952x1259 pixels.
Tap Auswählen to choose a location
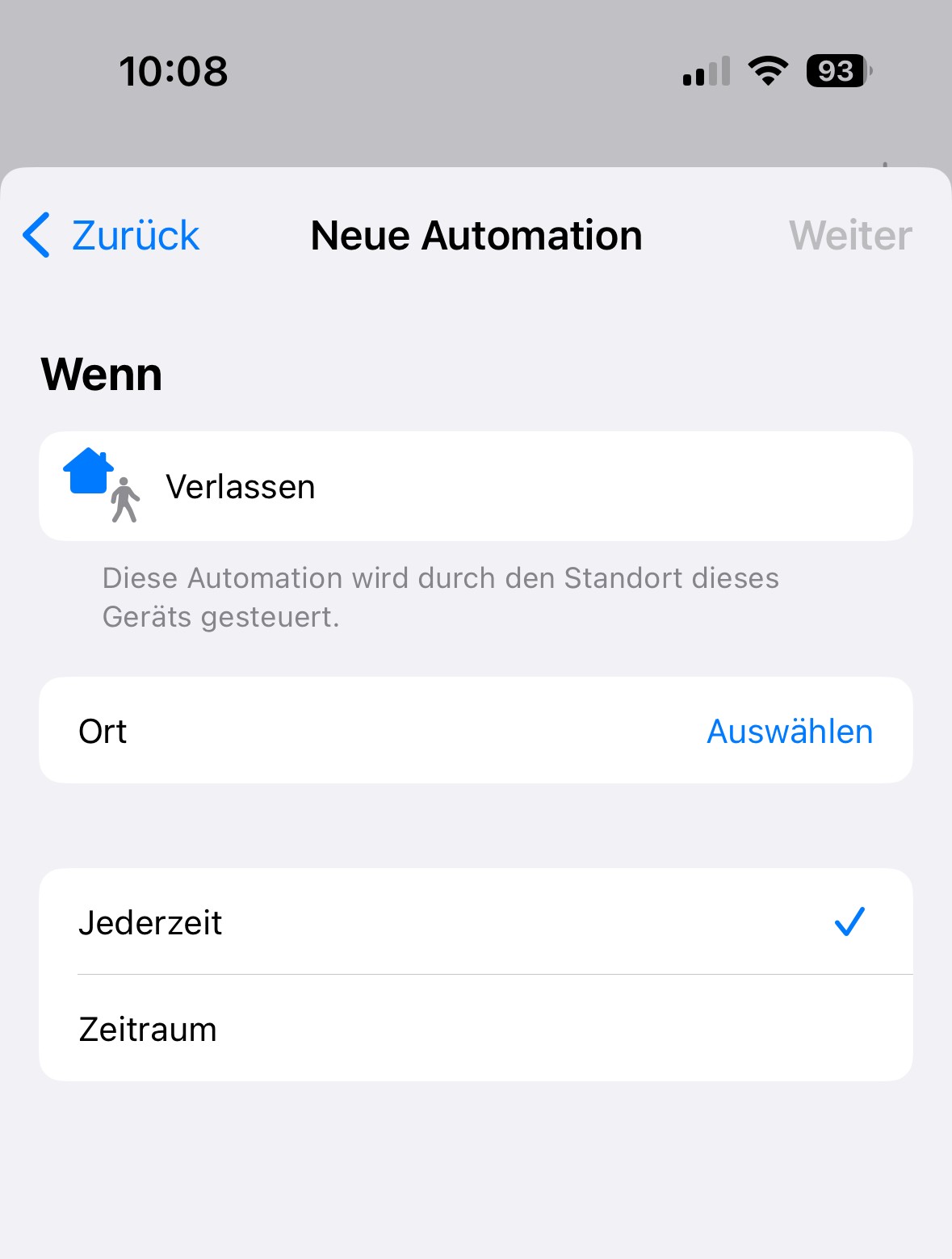790,731
